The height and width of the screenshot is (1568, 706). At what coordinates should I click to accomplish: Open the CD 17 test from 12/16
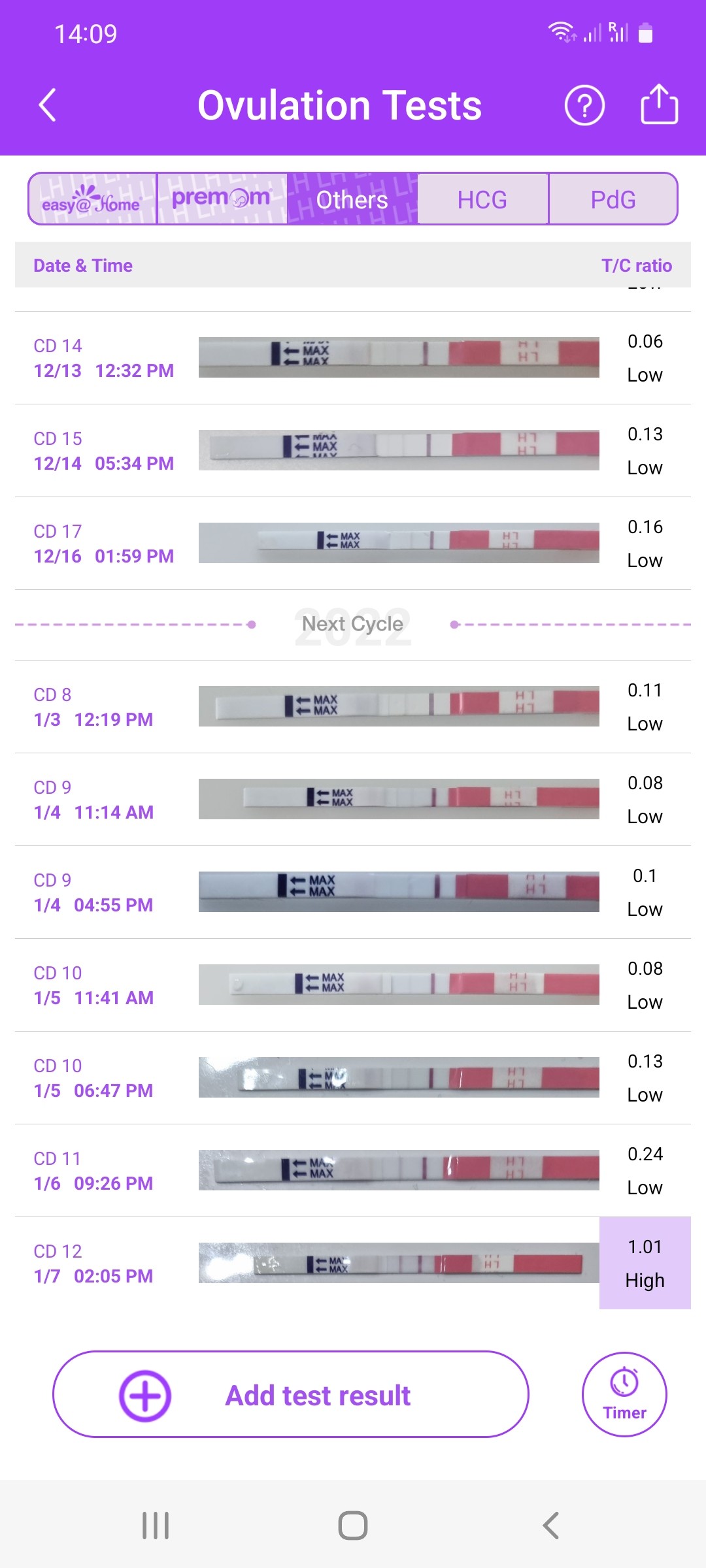click(x=353, y=544)
